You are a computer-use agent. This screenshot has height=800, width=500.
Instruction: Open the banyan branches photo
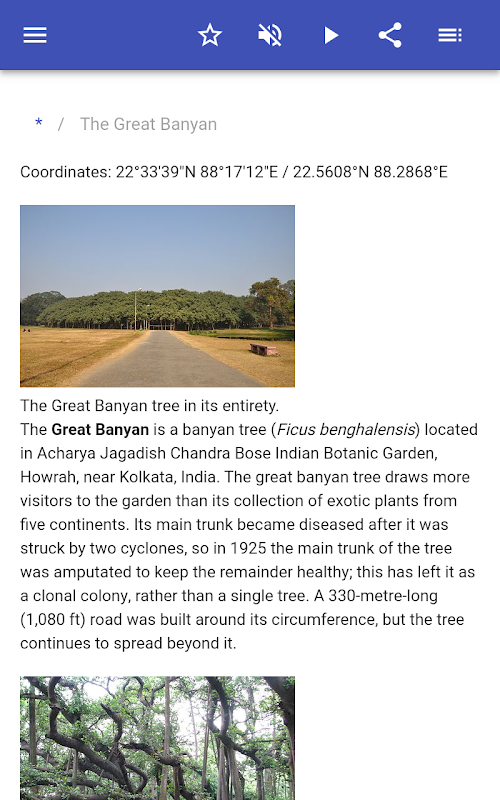157,738
